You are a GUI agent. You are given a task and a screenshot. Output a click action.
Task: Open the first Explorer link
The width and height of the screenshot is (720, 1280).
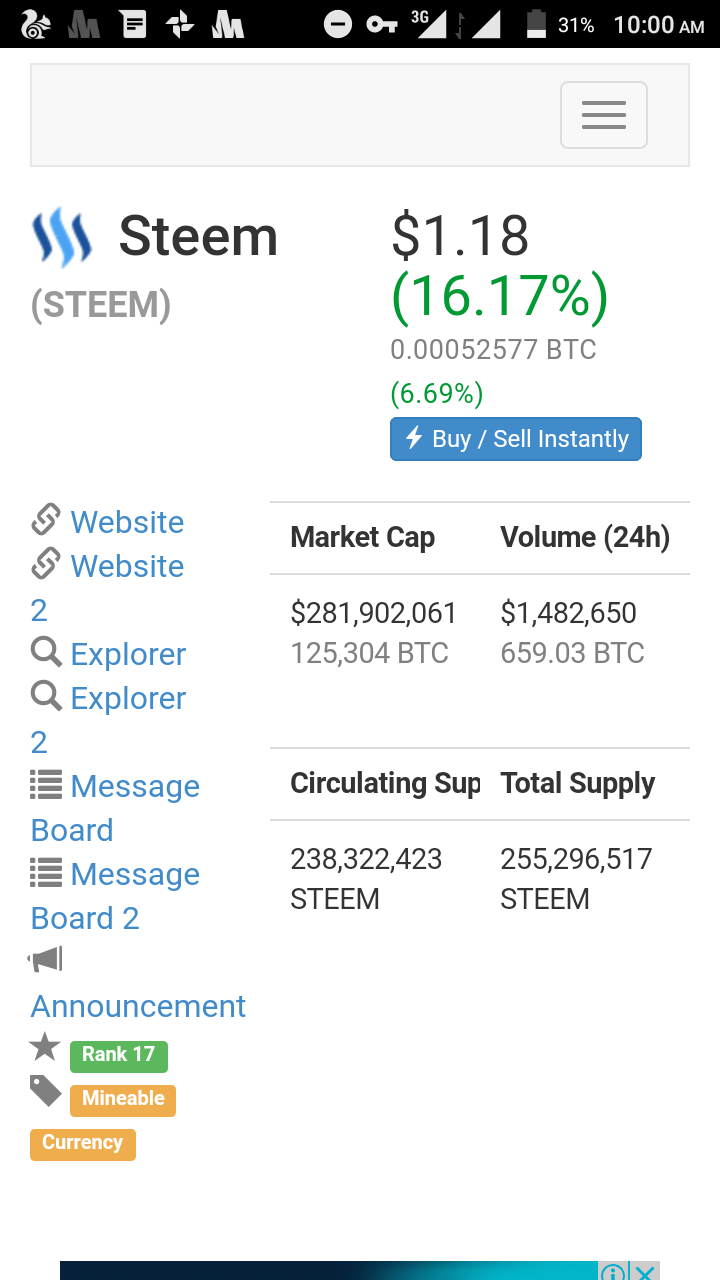tap(127, 655)
